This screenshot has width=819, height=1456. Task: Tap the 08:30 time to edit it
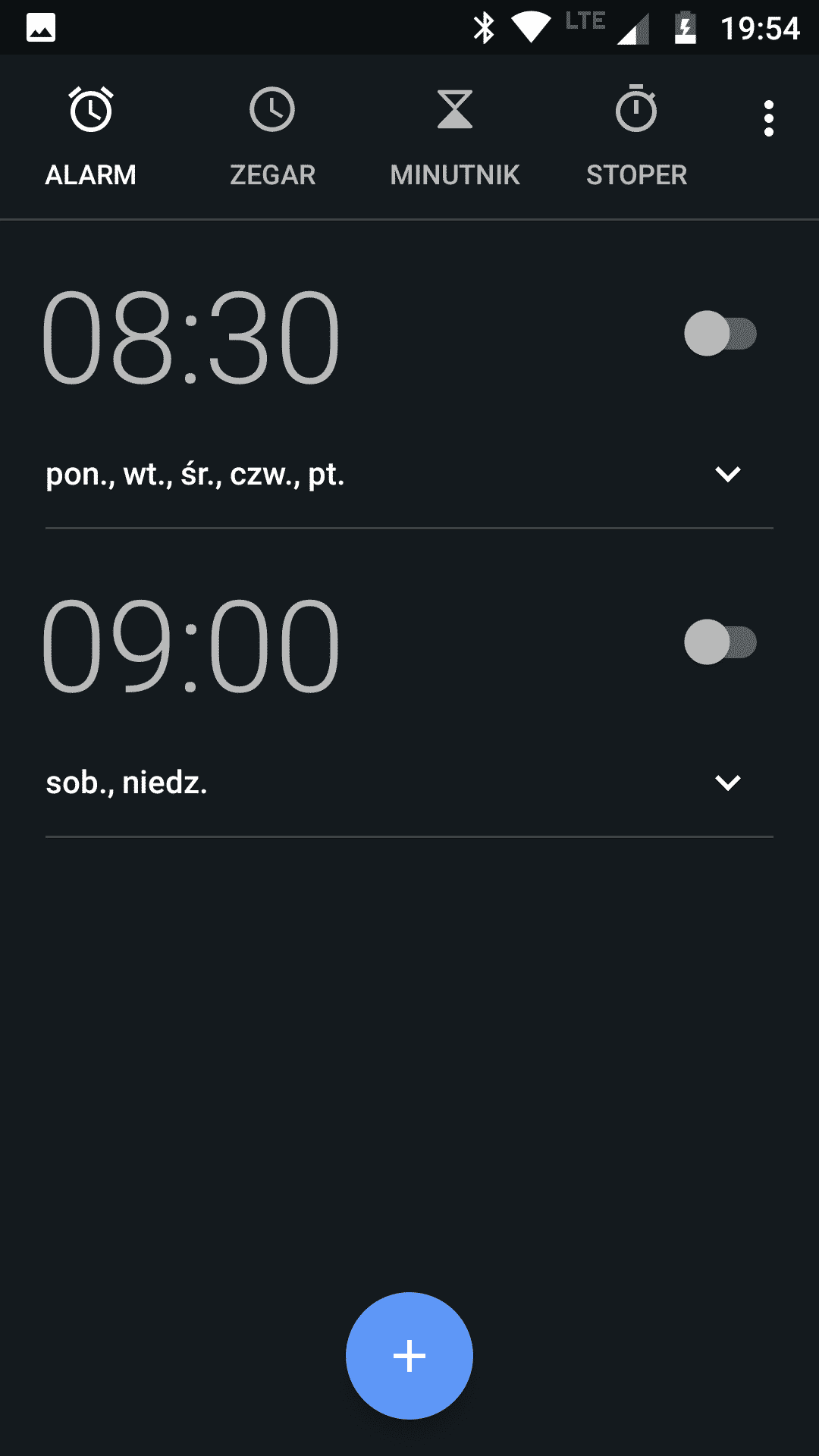(x=190, y=337)
